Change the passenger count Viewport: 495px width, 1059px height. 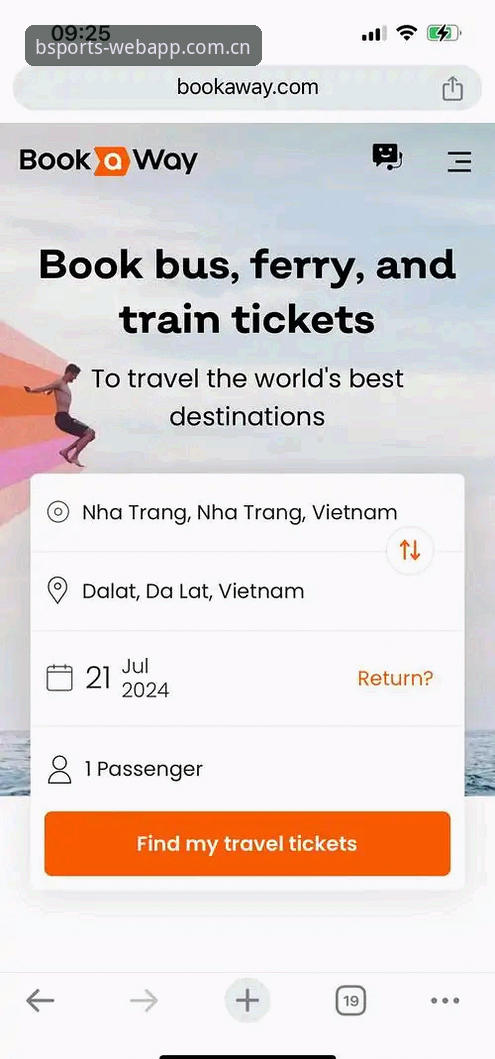[247, 769]
